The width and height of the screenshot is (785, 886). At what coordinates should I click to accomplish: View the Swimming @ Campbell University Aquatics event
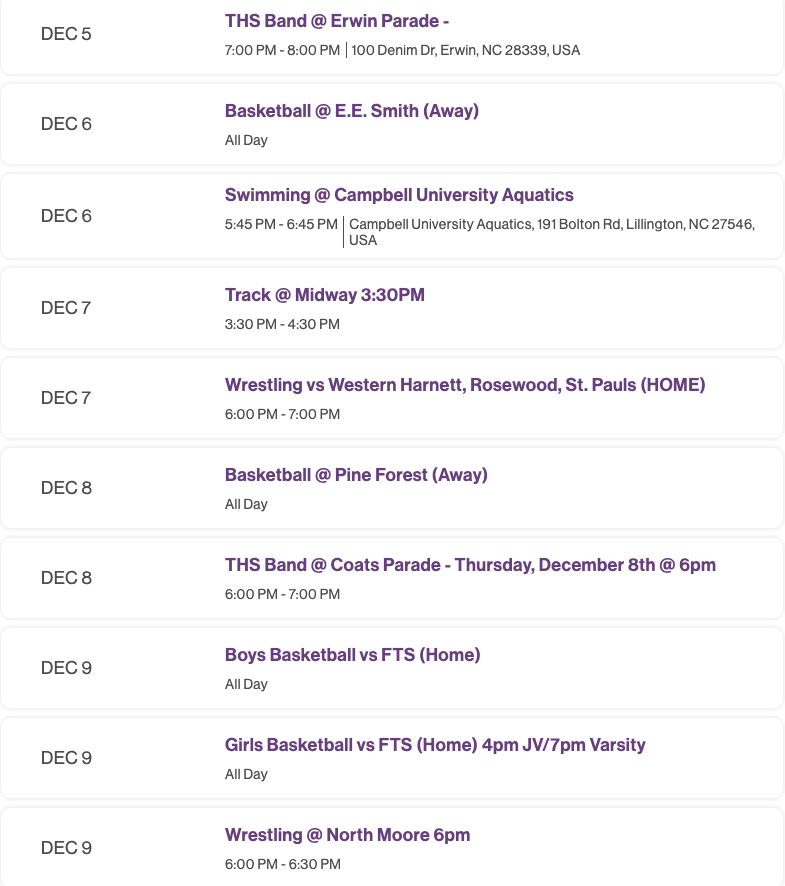(399, 195)
